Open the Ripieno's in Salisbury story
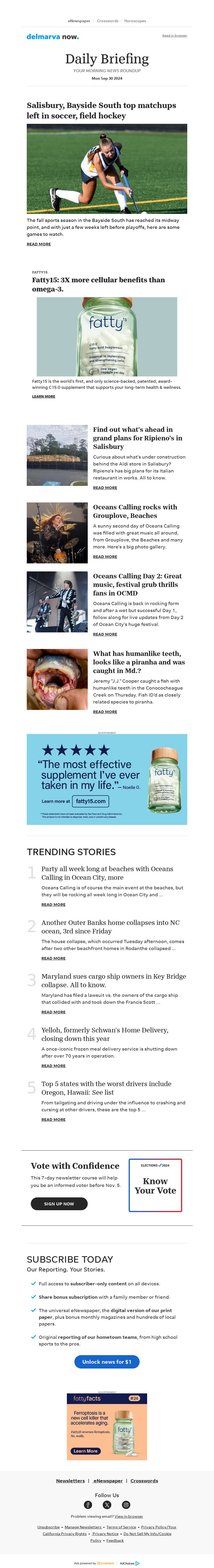 [137, 438]
